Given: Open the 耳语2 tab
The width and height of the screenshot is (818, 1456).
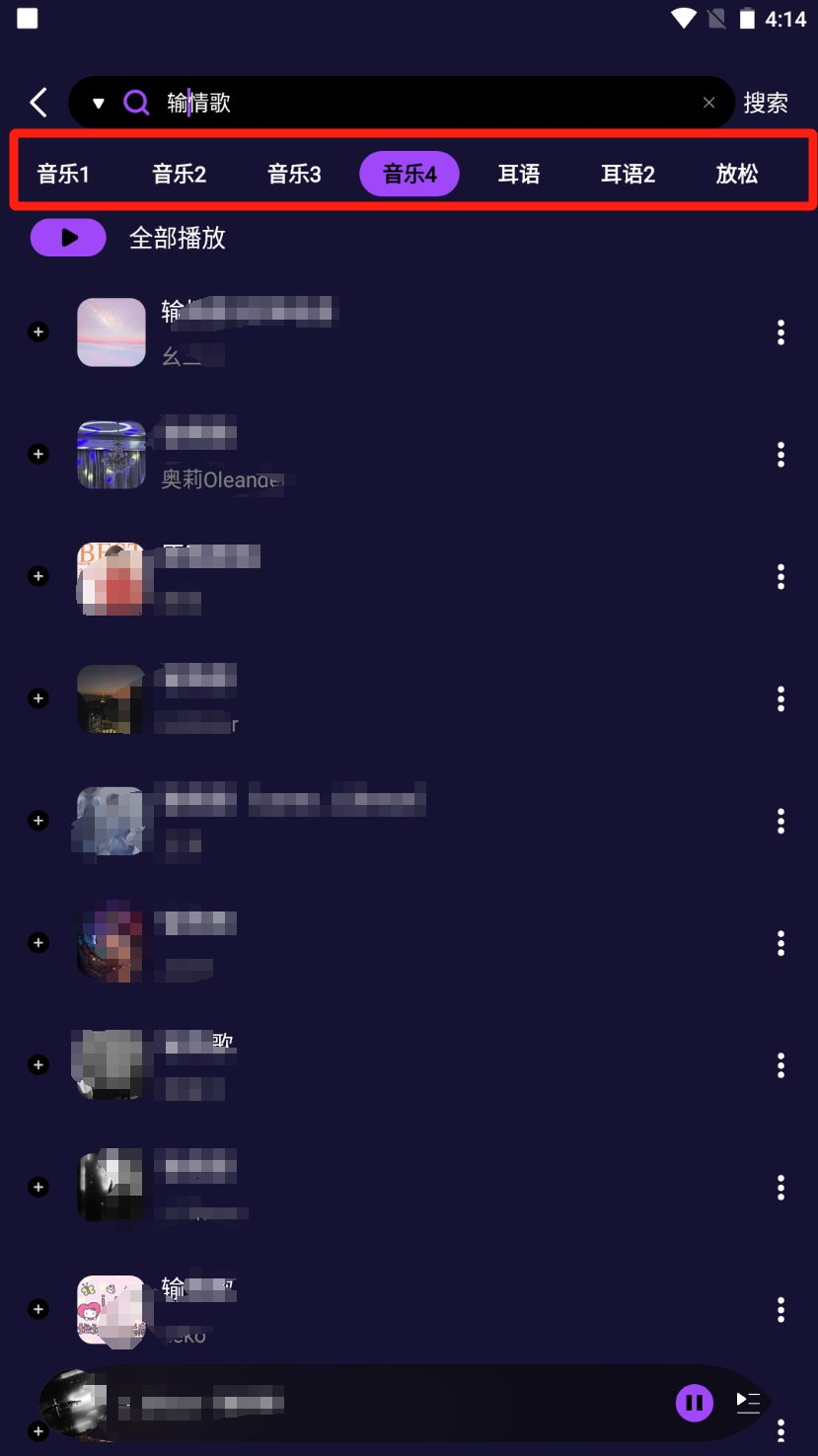Looking at the screenshot, I should tap(629, 175).
